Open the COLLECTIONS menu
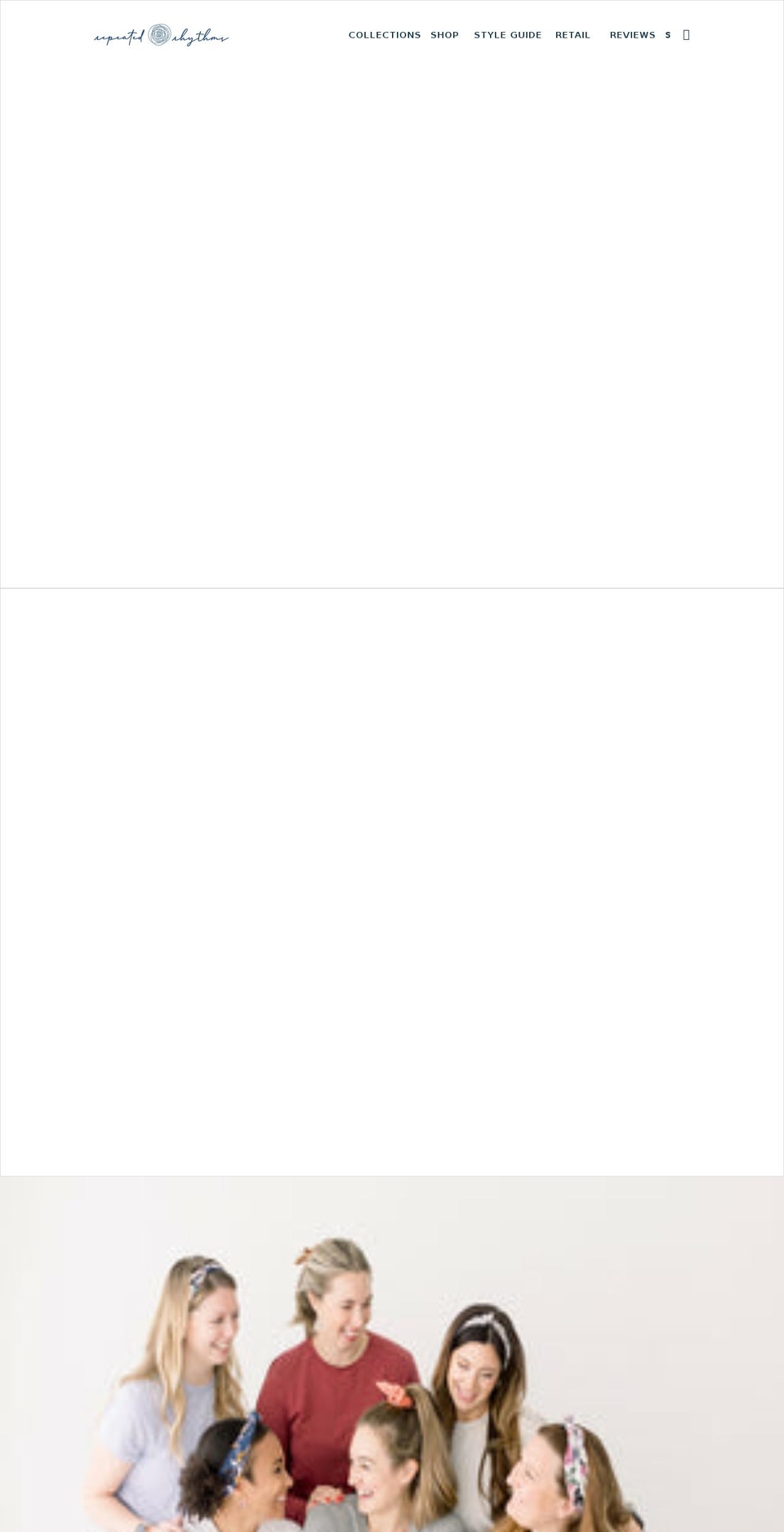Image resolution: width=784 pixels, height=1532 pixels. point(385,34)
